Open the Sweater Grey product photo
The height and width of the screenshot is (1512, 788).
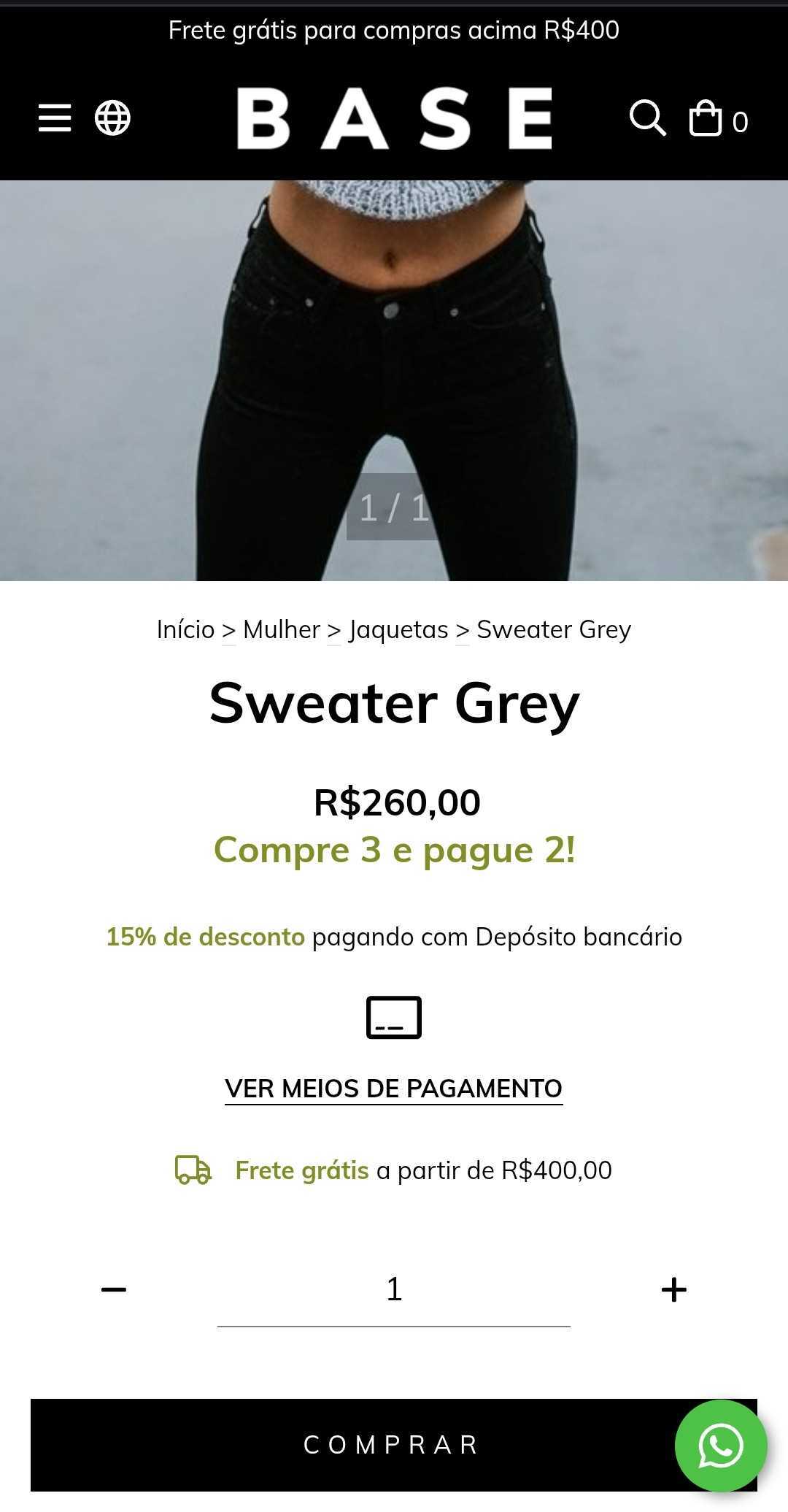pos(394,365)
